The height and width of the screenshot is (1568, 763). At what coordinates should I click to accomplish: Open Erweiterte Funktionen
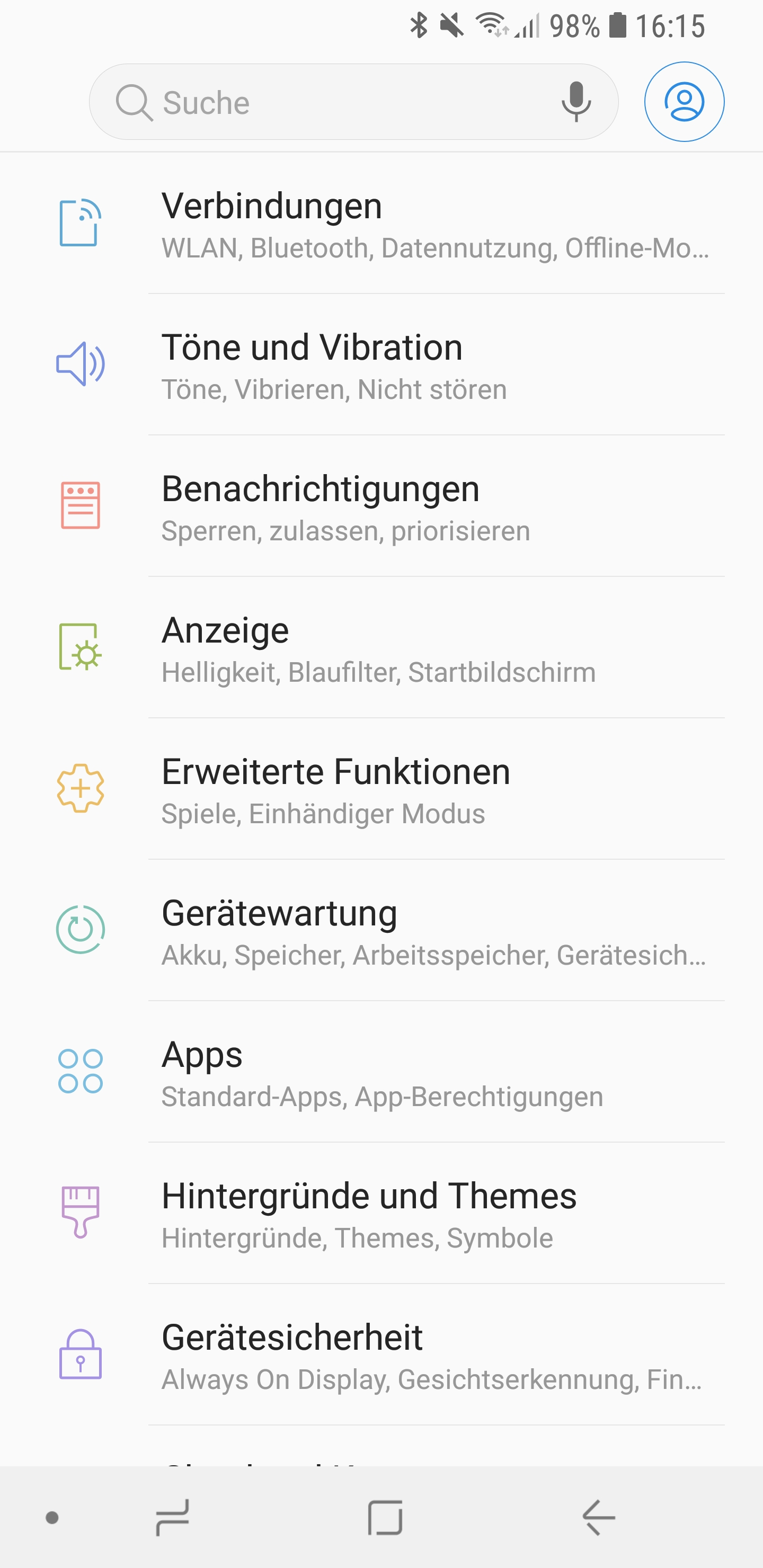tap(426, 789)
